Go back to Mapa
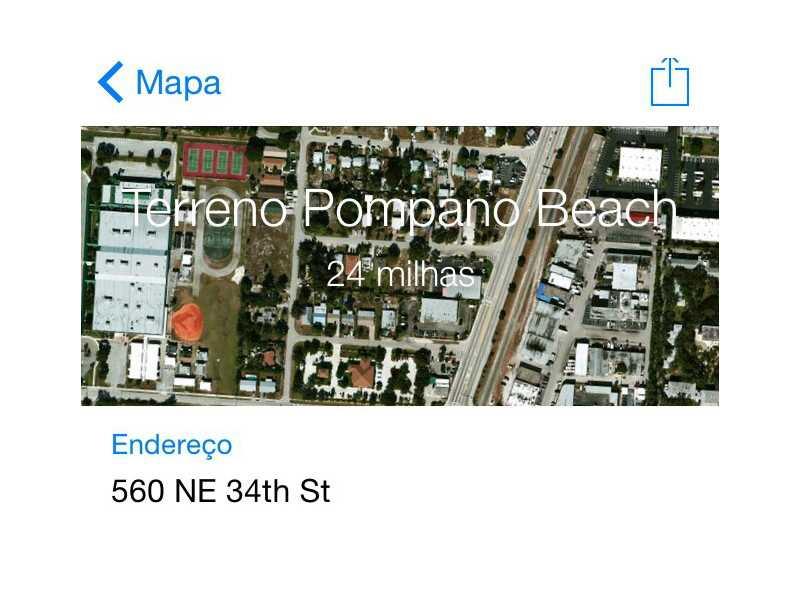Viewport: 800px width, 600px height. pos(159,82)
